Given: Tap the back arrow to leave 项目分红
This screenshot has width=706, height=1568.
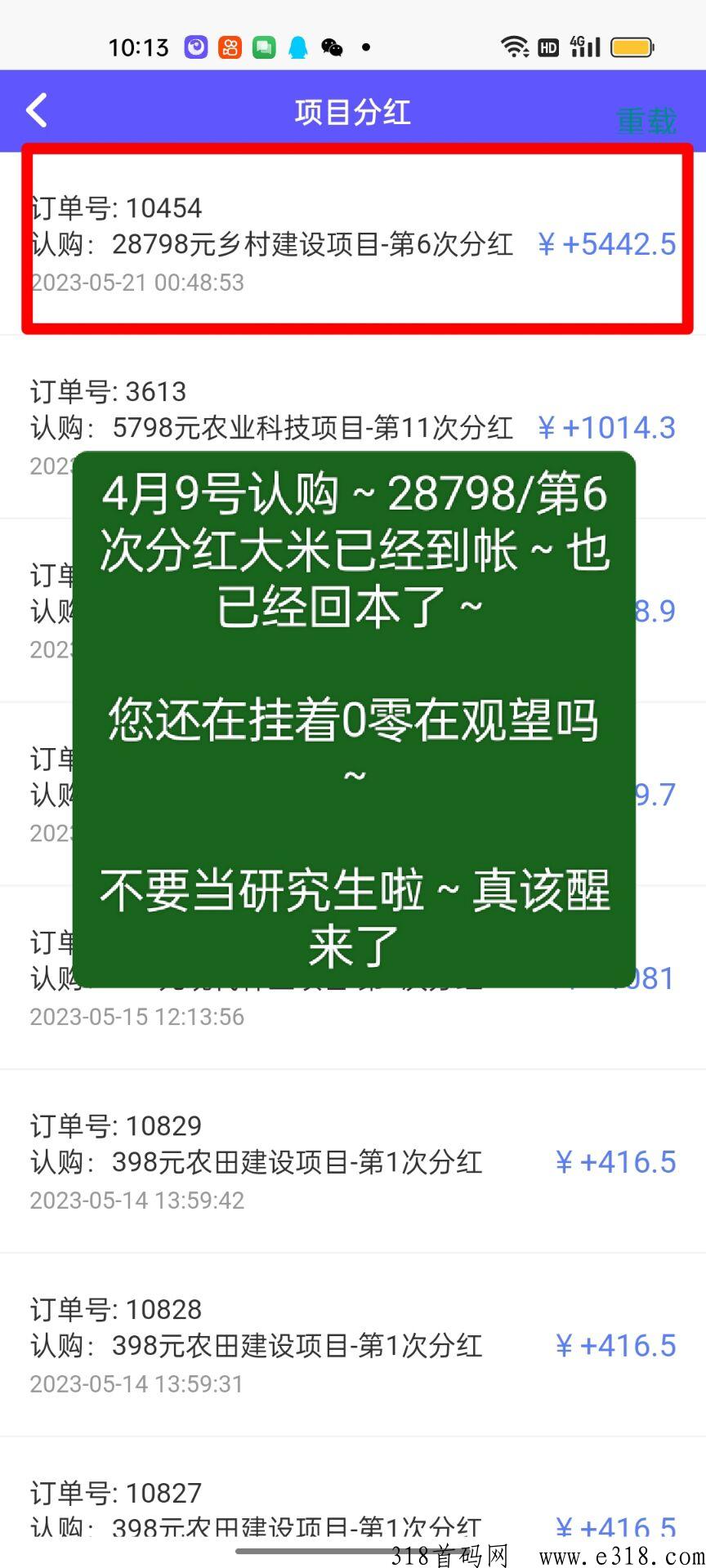Looking at the screenshot, I should pos(36,109).
